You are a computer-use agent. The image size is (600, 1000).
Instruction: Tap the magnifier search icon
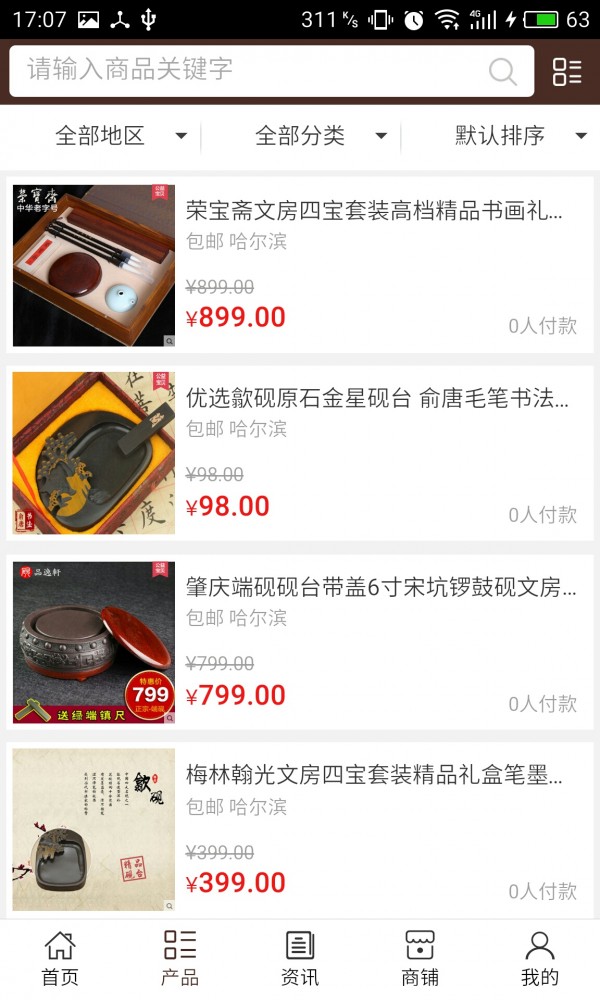pyautogui.click(x=502, y=71)
